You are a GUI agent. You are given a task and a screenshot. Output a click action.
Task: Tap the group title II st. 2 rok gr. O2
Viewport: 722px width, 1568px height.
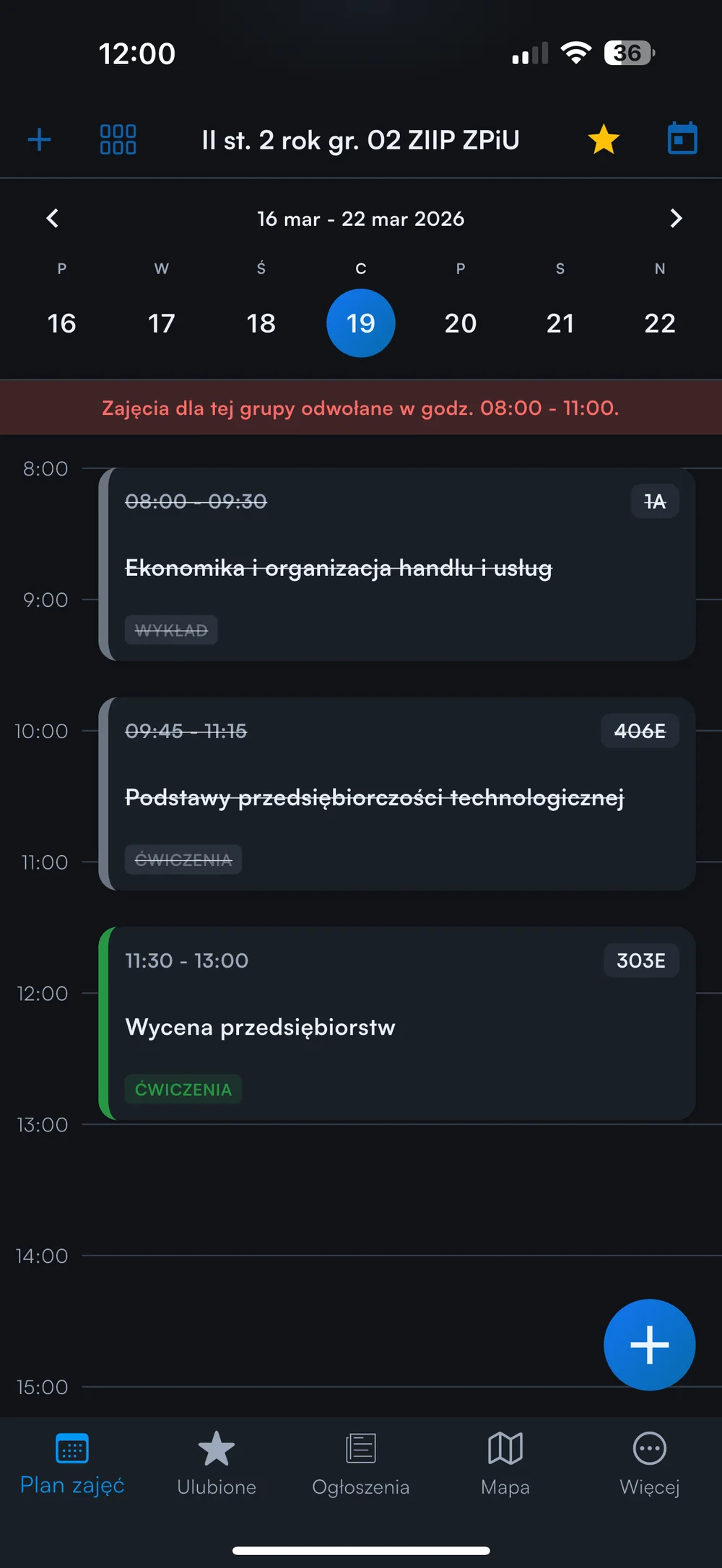click(x=360, y=139)
